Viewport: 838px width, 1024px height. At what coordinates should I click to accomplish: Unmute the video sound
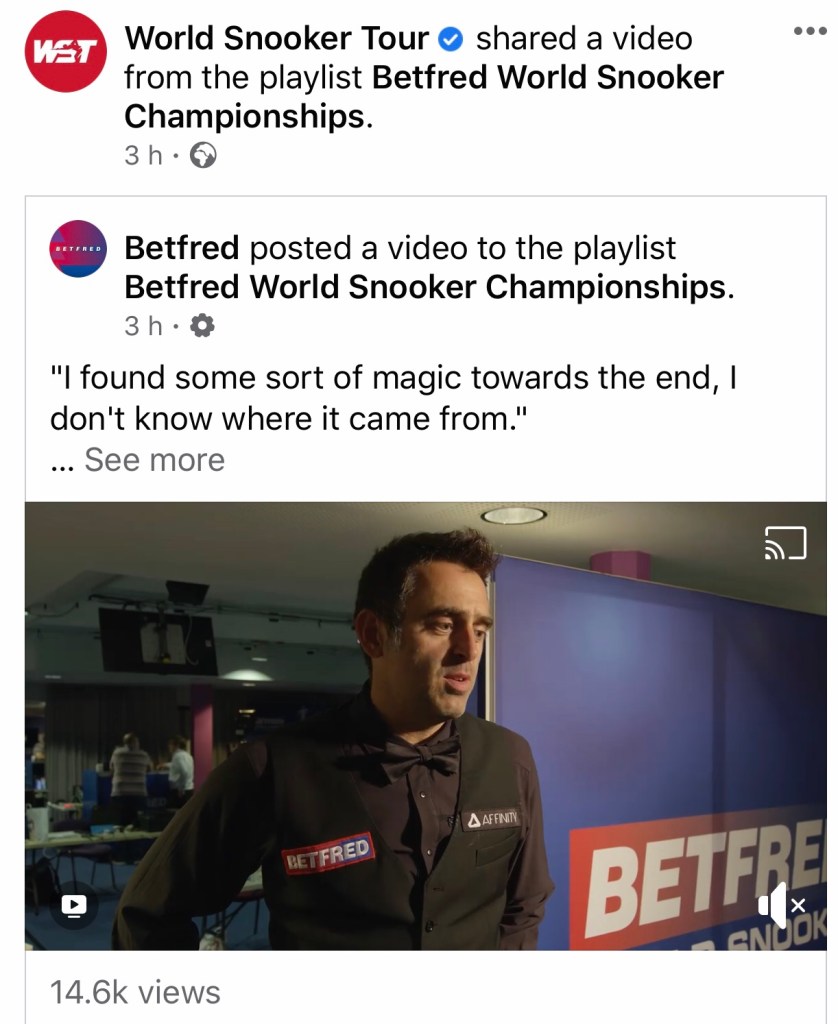click(x=781, y=905)
